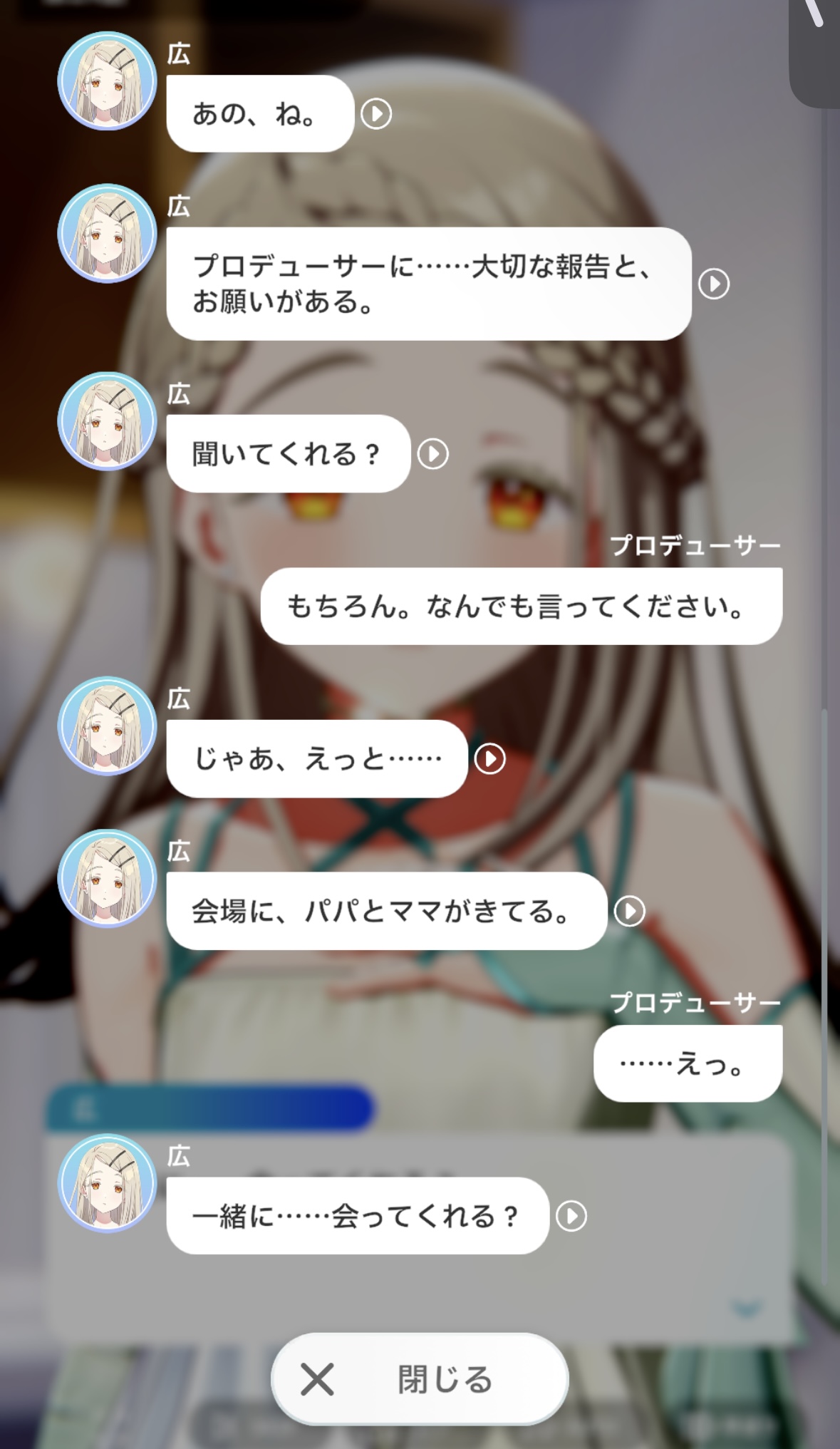Play voice for「じゃあ、えっと……」line
Image resolution: width=840 pixels, height=1449 pixels.
pyautogui.click(x=489, y=759)
